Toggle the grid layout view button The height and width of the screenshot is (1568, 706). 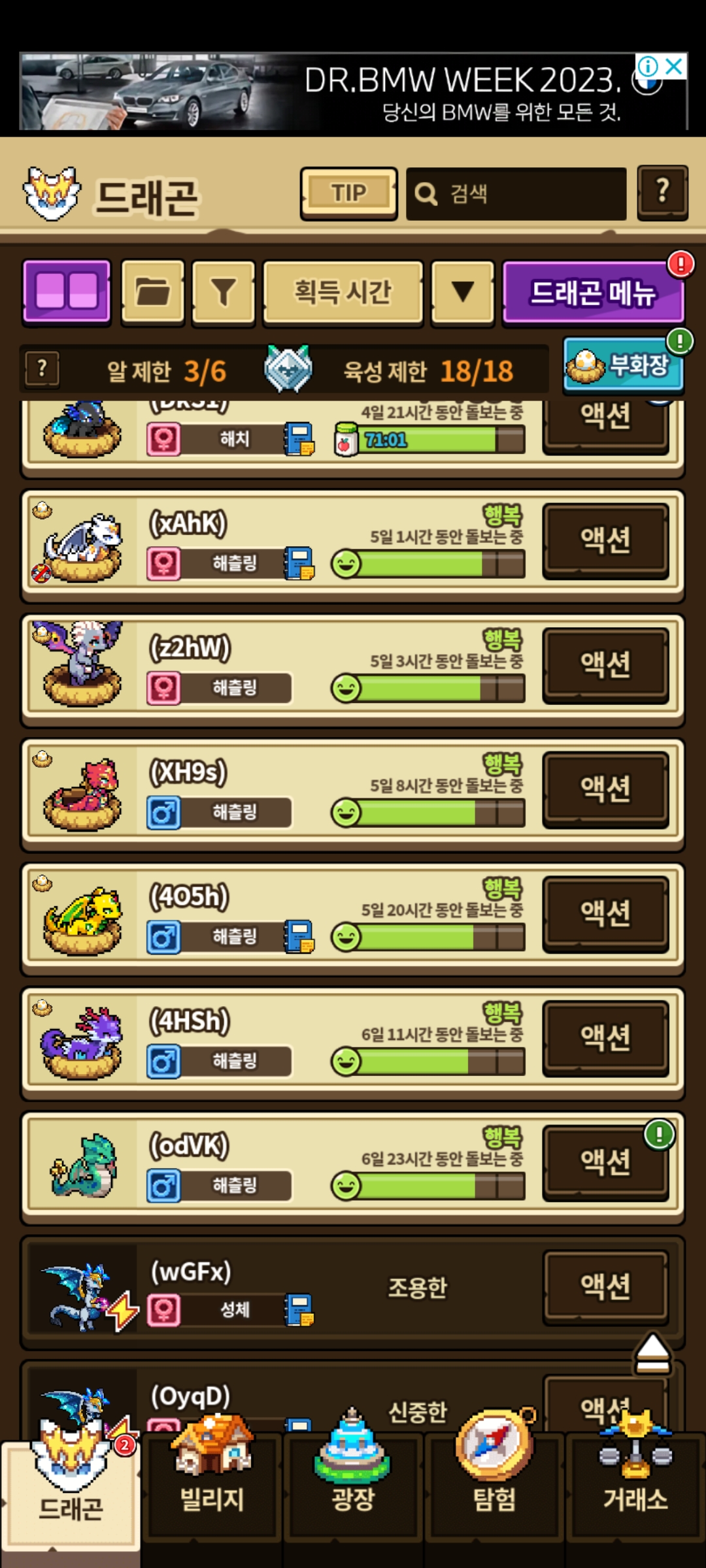(67, 291)
